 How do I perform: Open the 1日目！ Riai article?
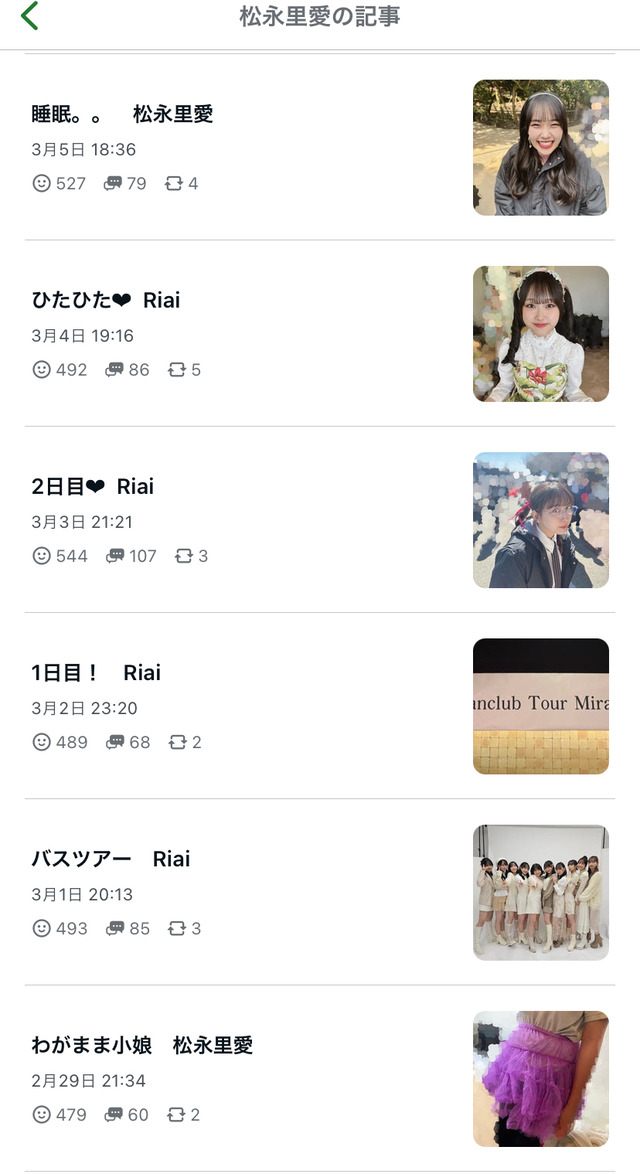point(96,672)
